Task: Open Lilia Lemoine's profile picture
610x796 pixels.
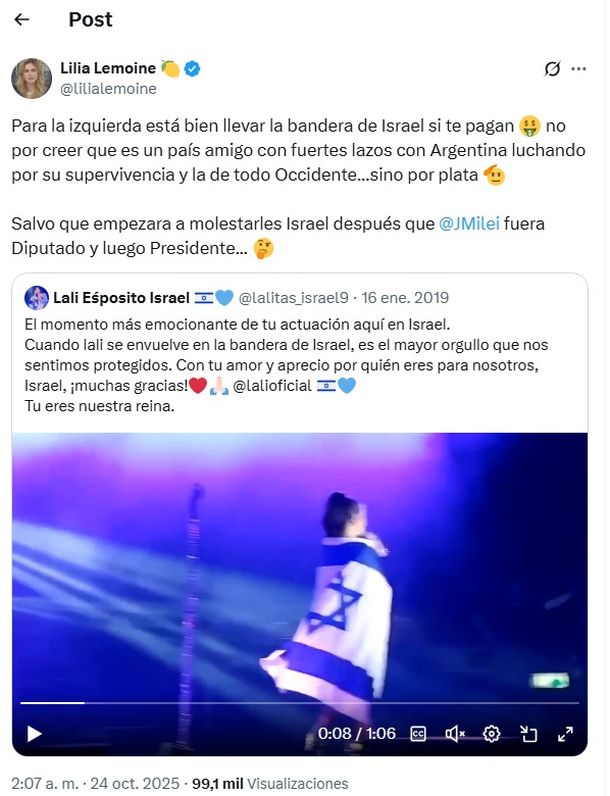Action: click(31, 78)
